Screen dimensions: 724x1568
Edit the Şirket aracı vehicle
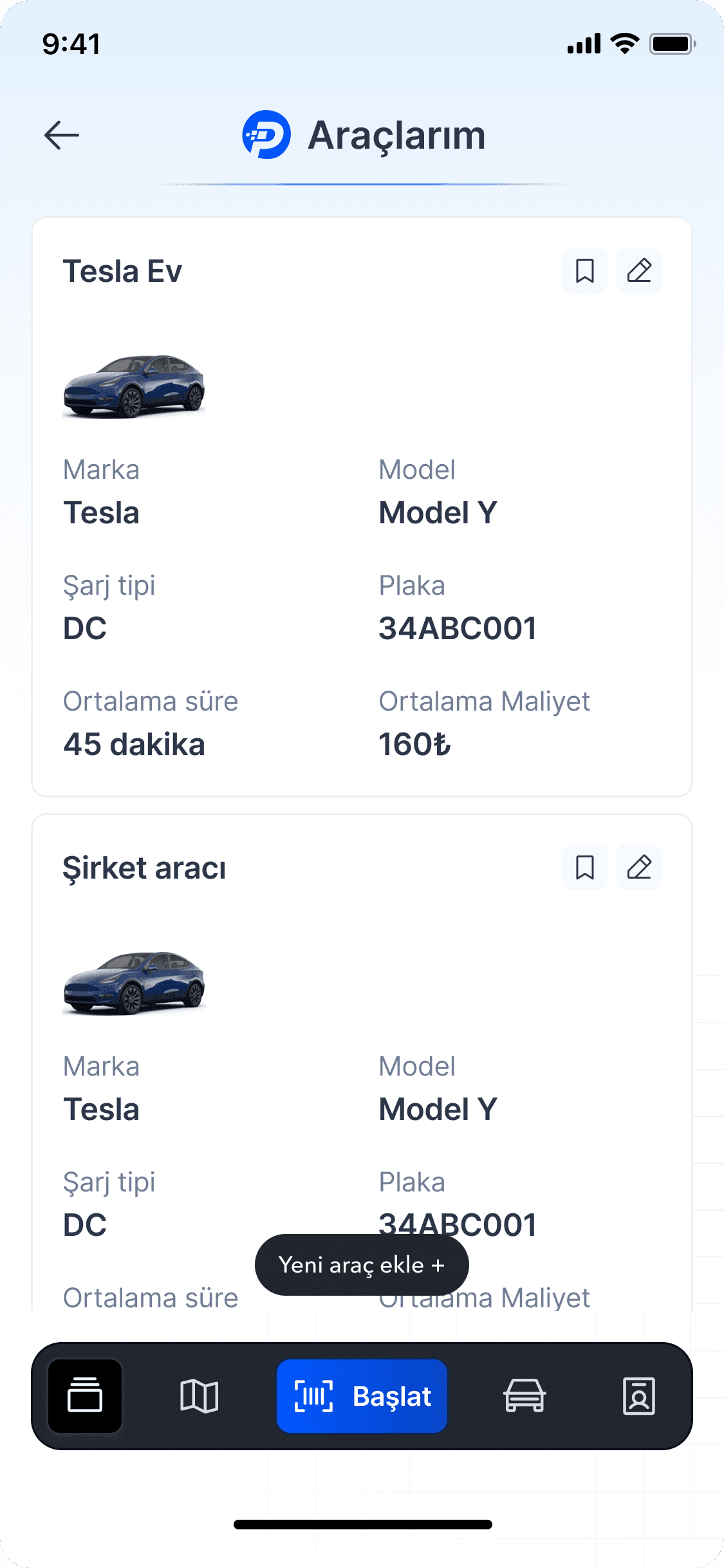coord(639,867)
